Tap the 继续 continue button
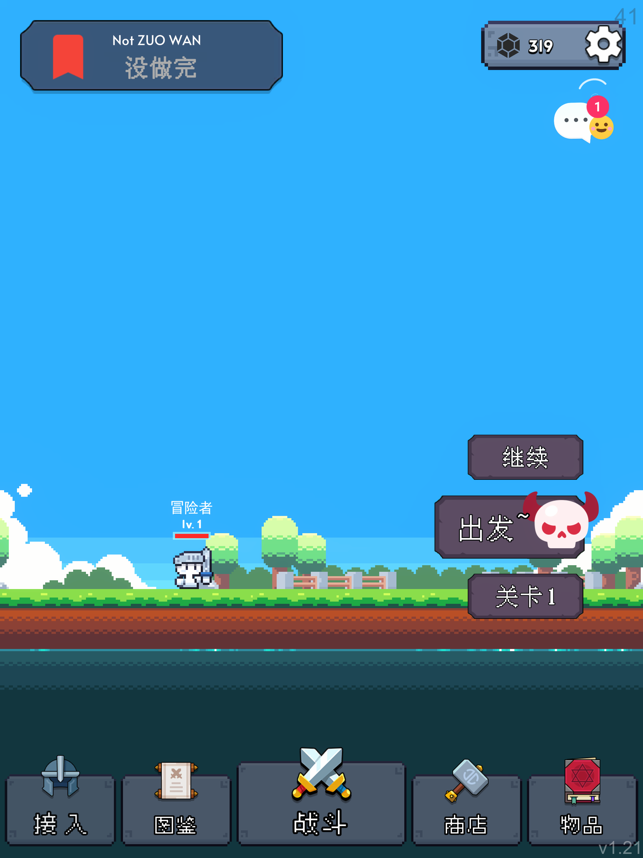 click(525, 458)
